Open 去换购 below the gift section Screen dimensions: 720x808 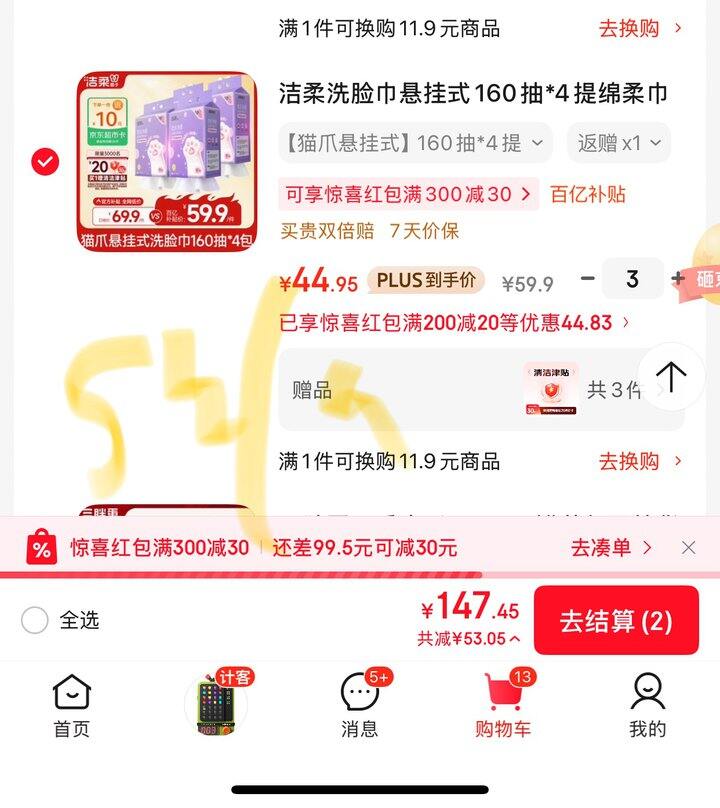click(x=640, y=461)
